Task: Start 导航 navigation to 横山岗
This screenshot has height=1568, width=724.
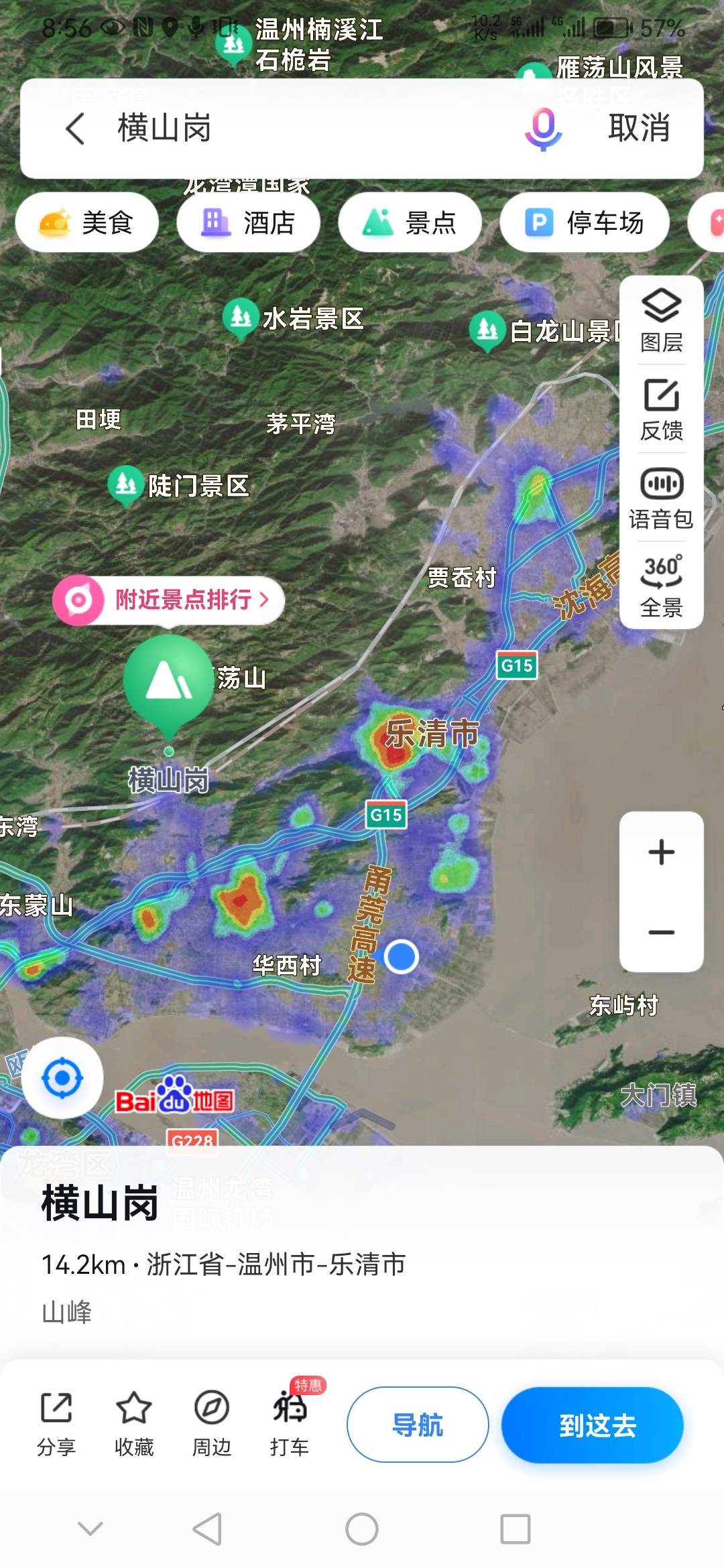Action: 418,1425
